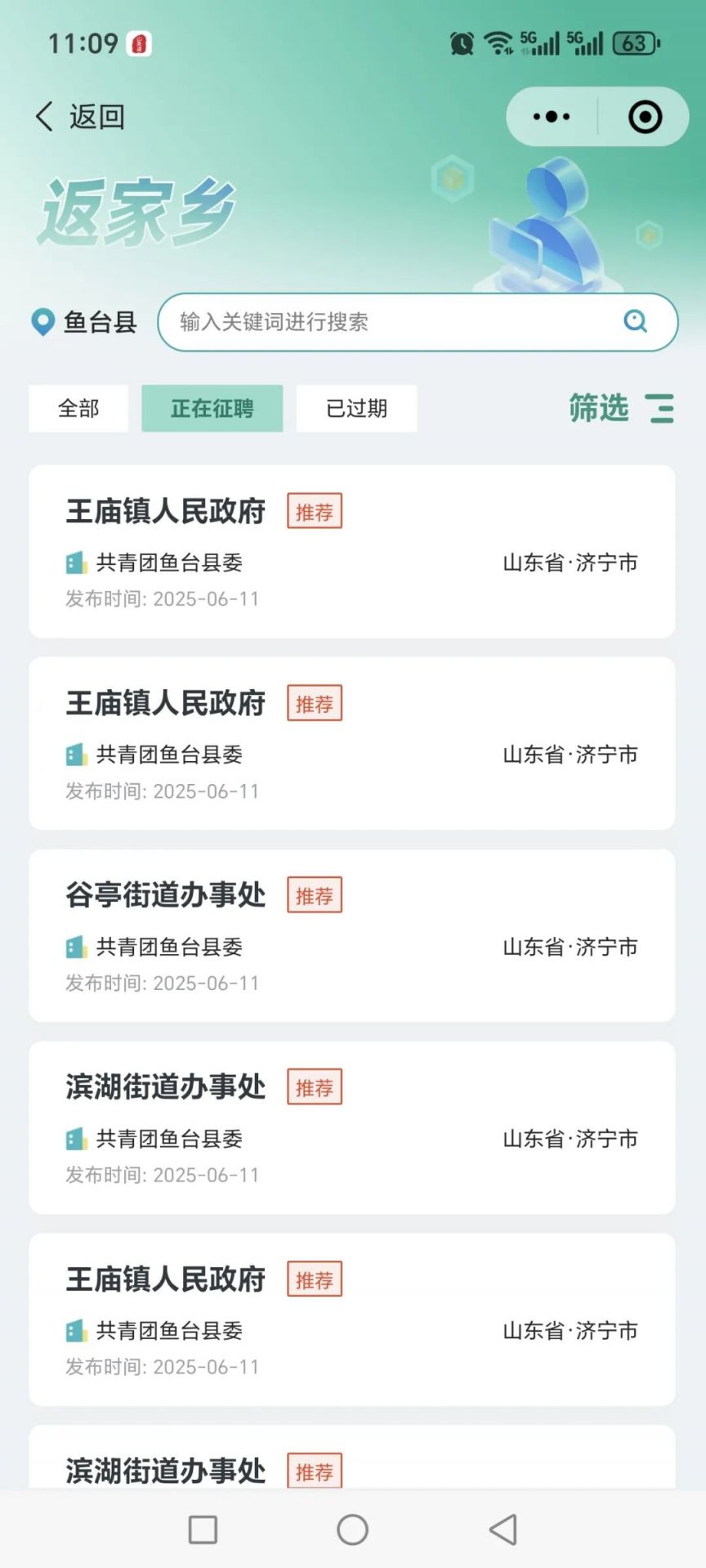Switch to the 全部 tab
This screenshot has width=706, height=1568.
[x=78, y=408]
